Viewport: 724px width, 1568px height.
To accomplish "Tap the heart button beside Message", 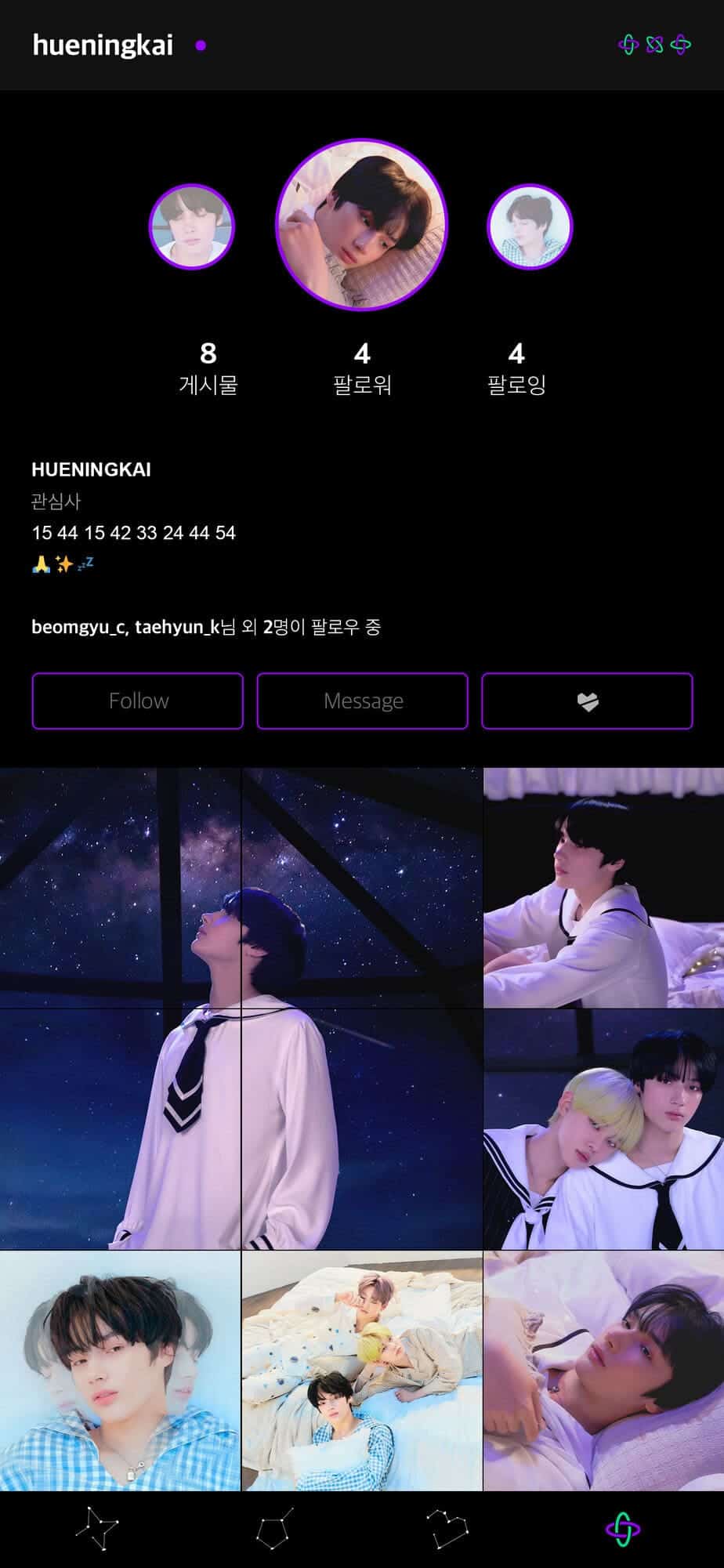I will tap(587, 701).
